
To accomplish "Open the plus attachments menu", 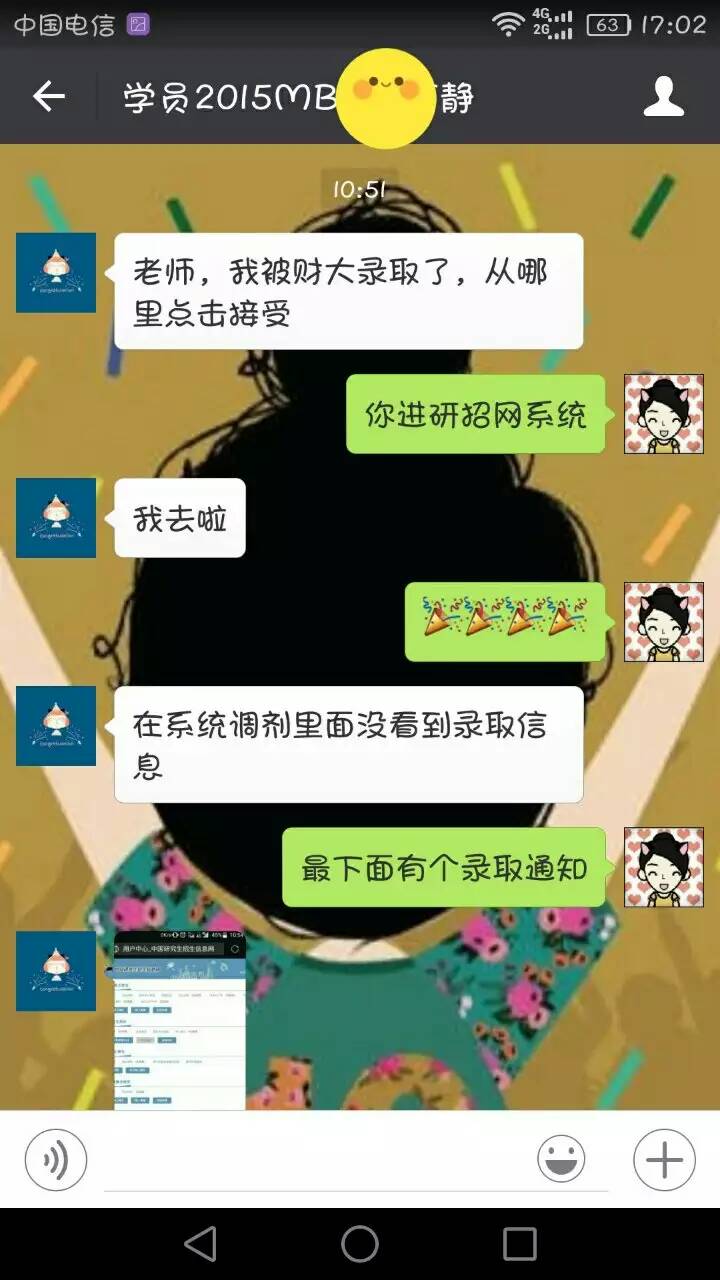I will pyautogui.click(x=664, y=1160).
